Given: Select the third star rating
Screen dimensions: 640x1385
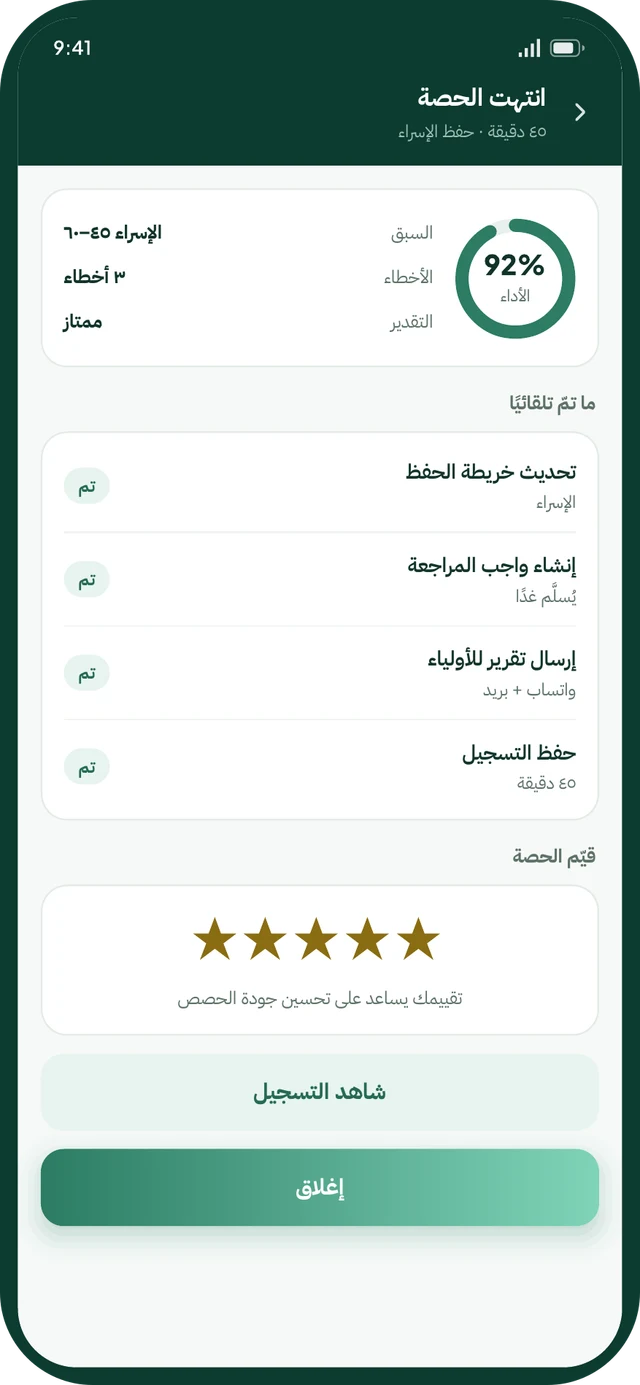Looking at the screenshot, I should pyautogui.click(x=316, y=940).
